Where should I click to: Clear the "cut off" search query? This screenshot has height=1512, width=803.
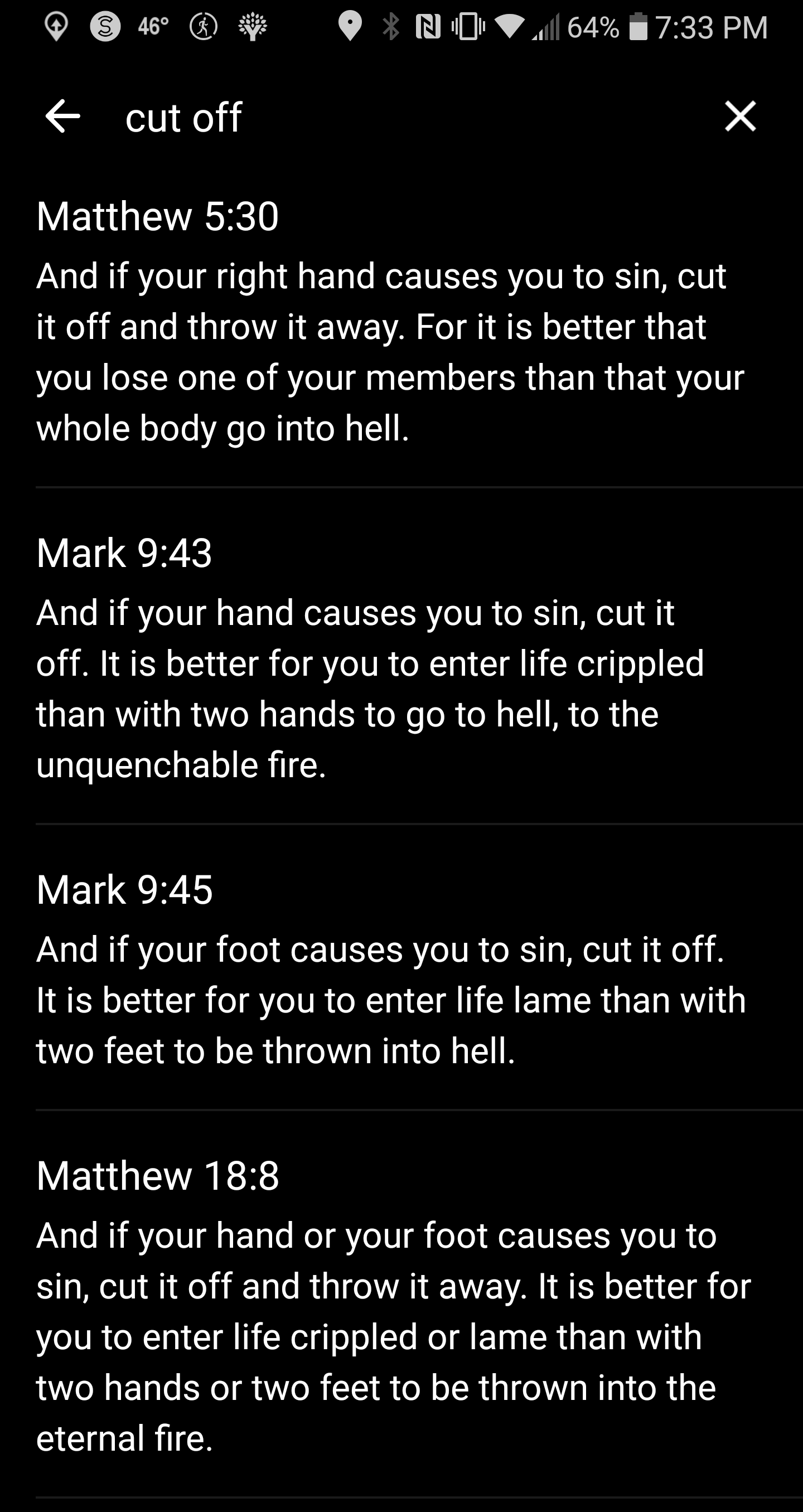(739, 116)
